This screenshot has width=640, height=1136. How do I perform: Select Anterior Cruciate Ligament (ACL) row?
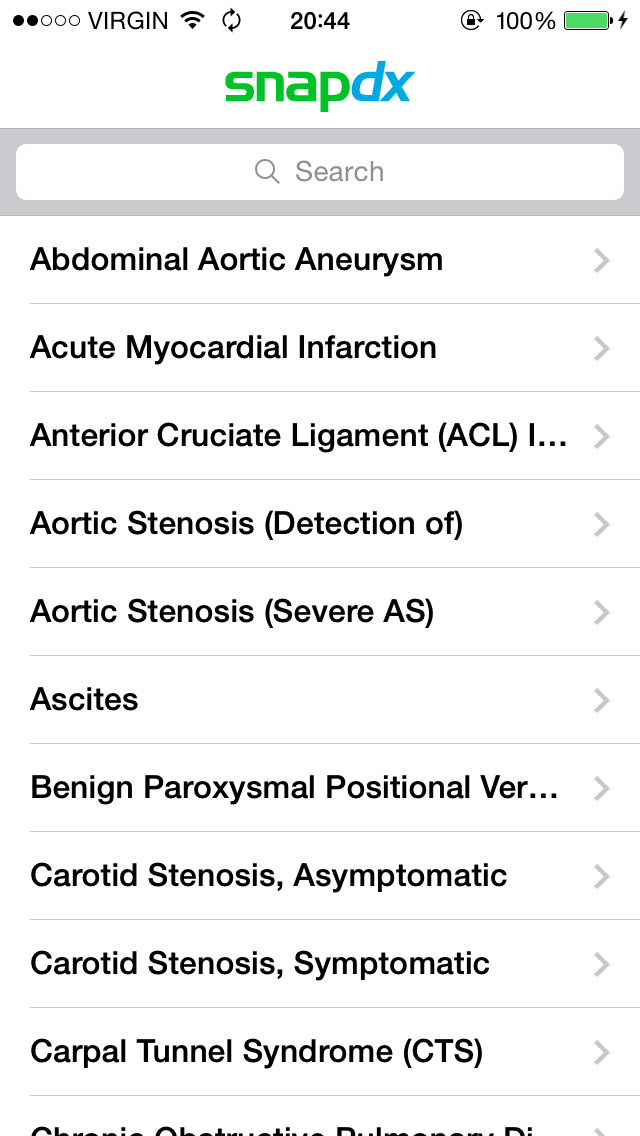coord(320,435)
